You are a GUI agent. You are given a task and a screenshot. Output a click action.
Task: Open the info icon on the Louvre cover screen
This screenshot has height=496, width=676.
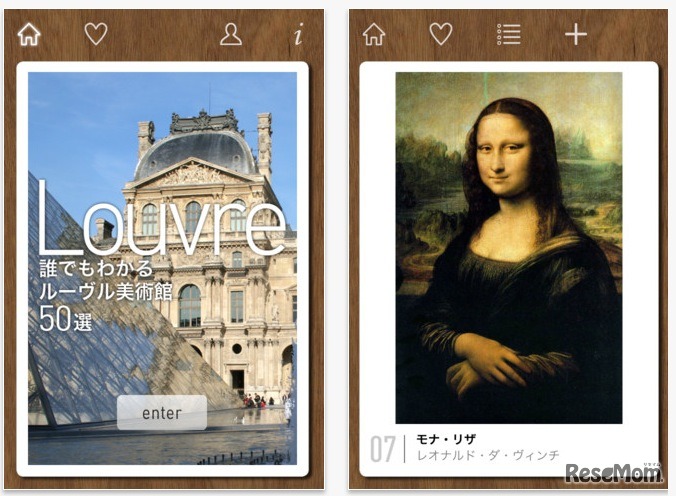[x=298, y=35]
